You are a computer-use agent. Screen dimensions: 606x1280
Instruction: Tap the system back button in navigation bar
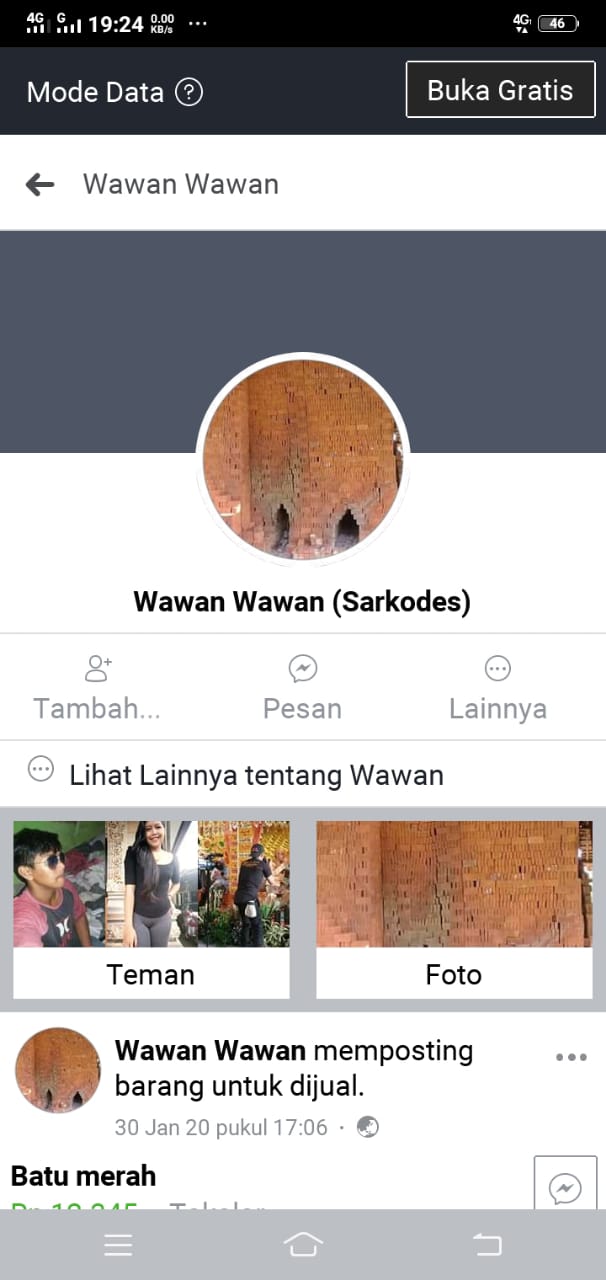487,1244
